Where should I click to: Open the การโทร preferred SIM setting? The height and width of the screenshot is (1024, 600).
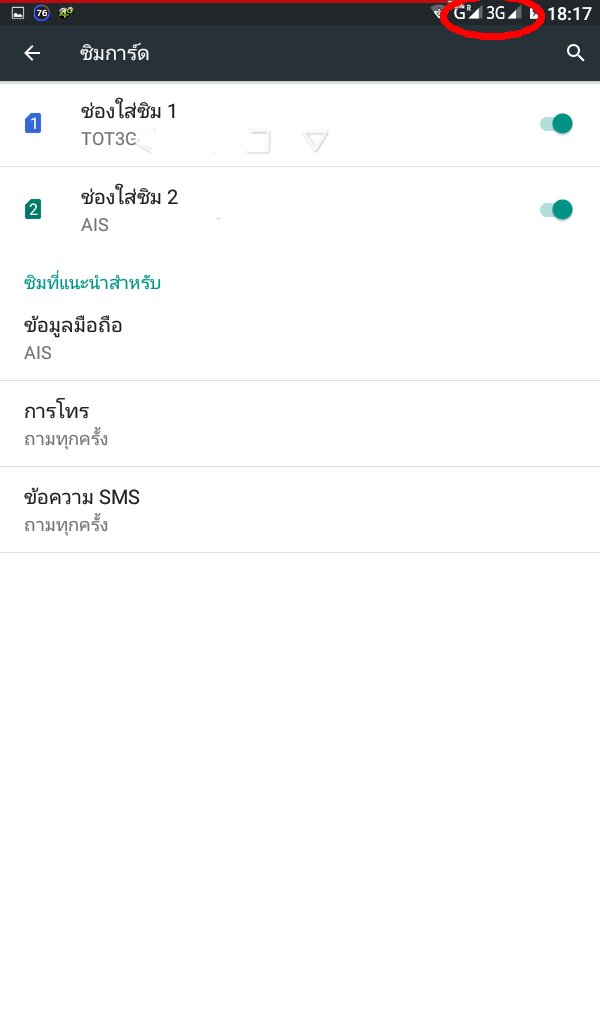click(300, 424)
